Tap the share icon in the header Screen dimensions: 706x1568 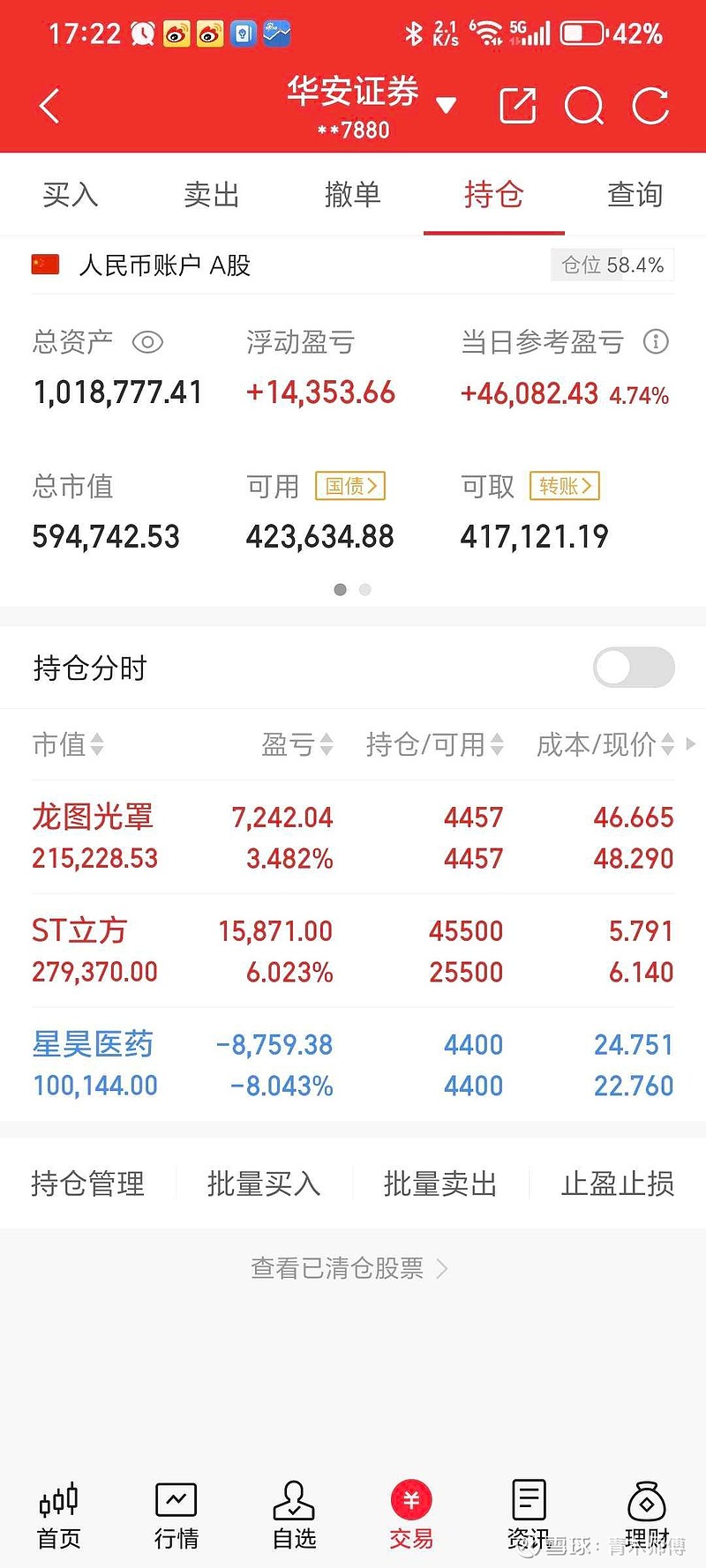[518, 106]
